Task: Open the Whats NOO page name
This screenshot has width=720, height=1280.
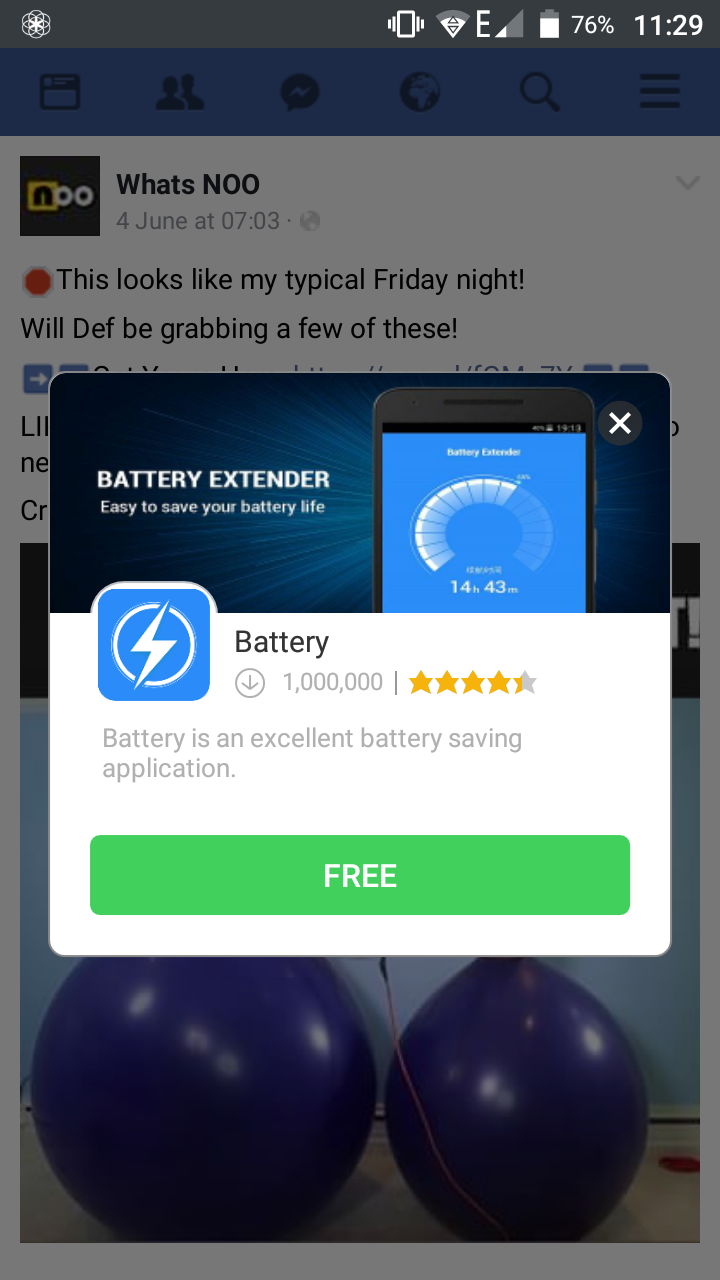Action: 188,184
